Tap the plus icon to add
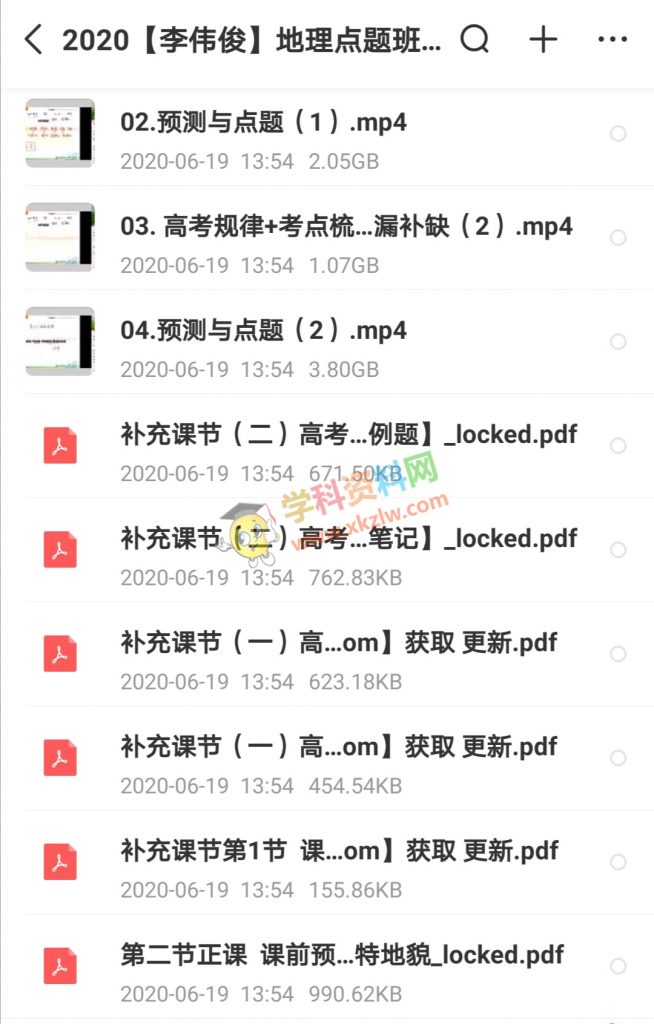 [x=542, y=40]
